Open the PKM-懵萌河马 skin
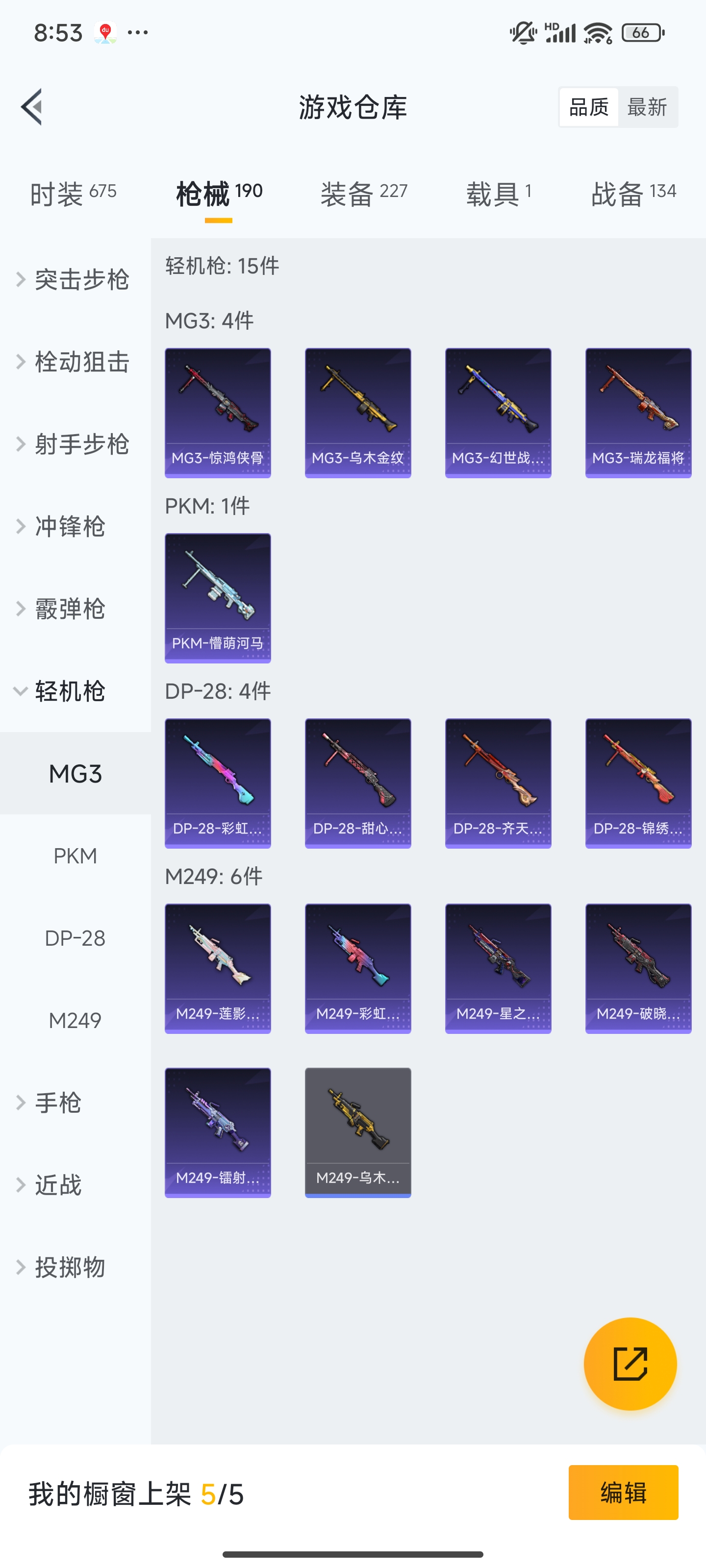706x1568 pixels. pos(218,598)
